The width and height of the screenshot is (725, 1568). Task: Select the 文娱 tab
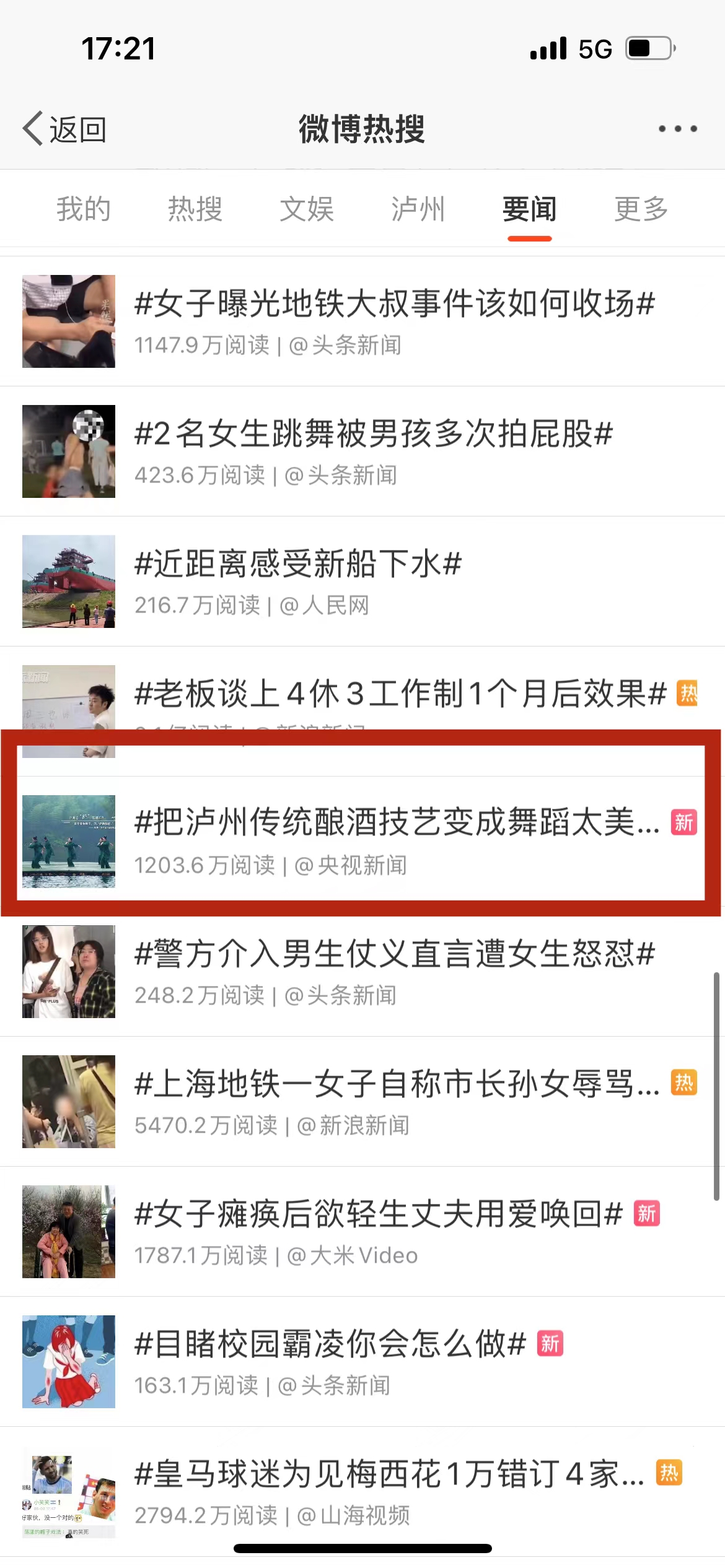click(x=307, y=209)
